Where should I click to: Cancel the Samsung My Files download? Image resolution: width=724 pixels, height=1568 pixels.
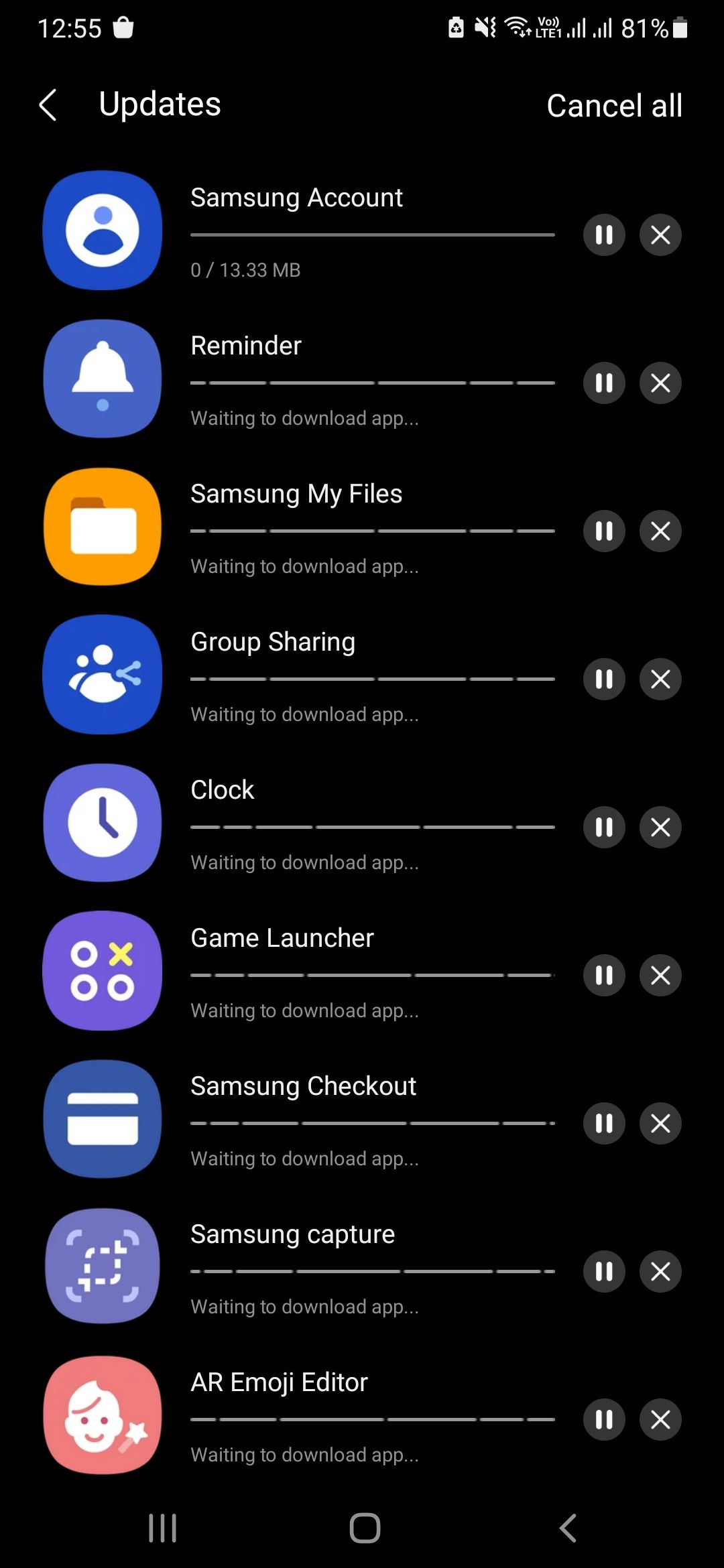pyautogui.click(x=660, y=531)
